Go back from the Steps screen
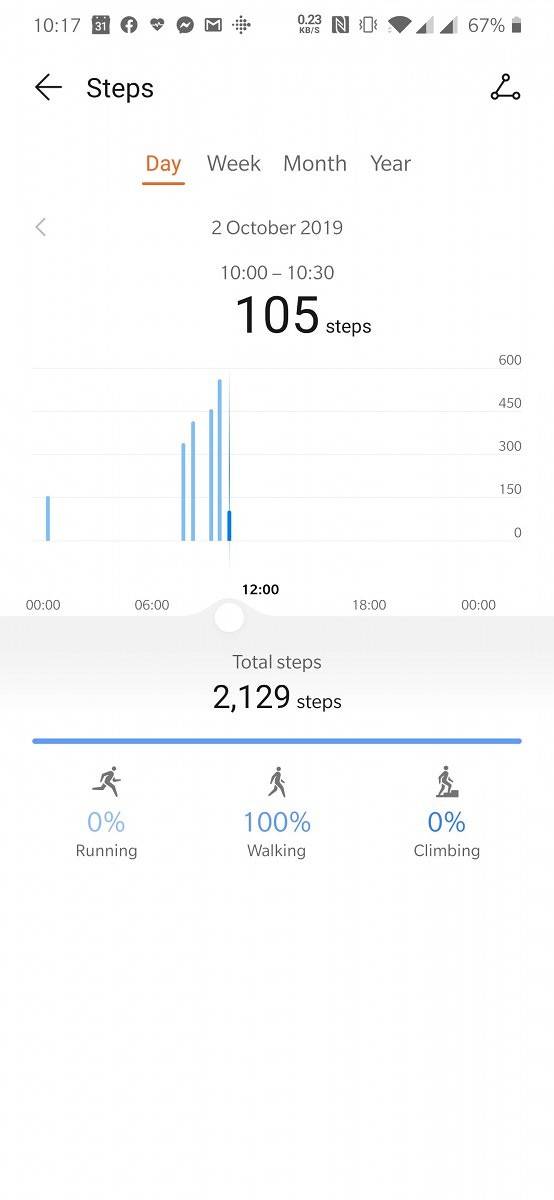554x1200 pixels. coord(48,88)
